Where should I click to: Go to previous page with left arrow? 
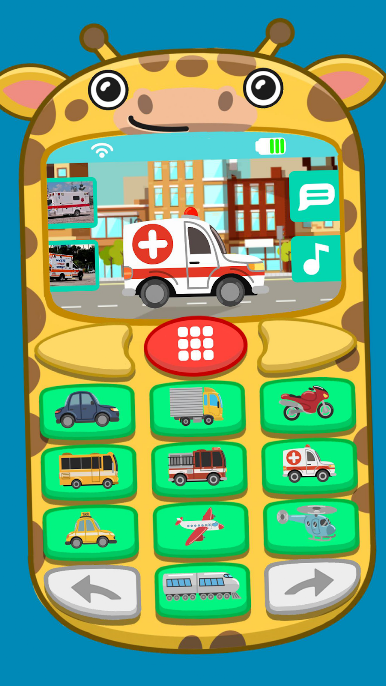(92, 592)
